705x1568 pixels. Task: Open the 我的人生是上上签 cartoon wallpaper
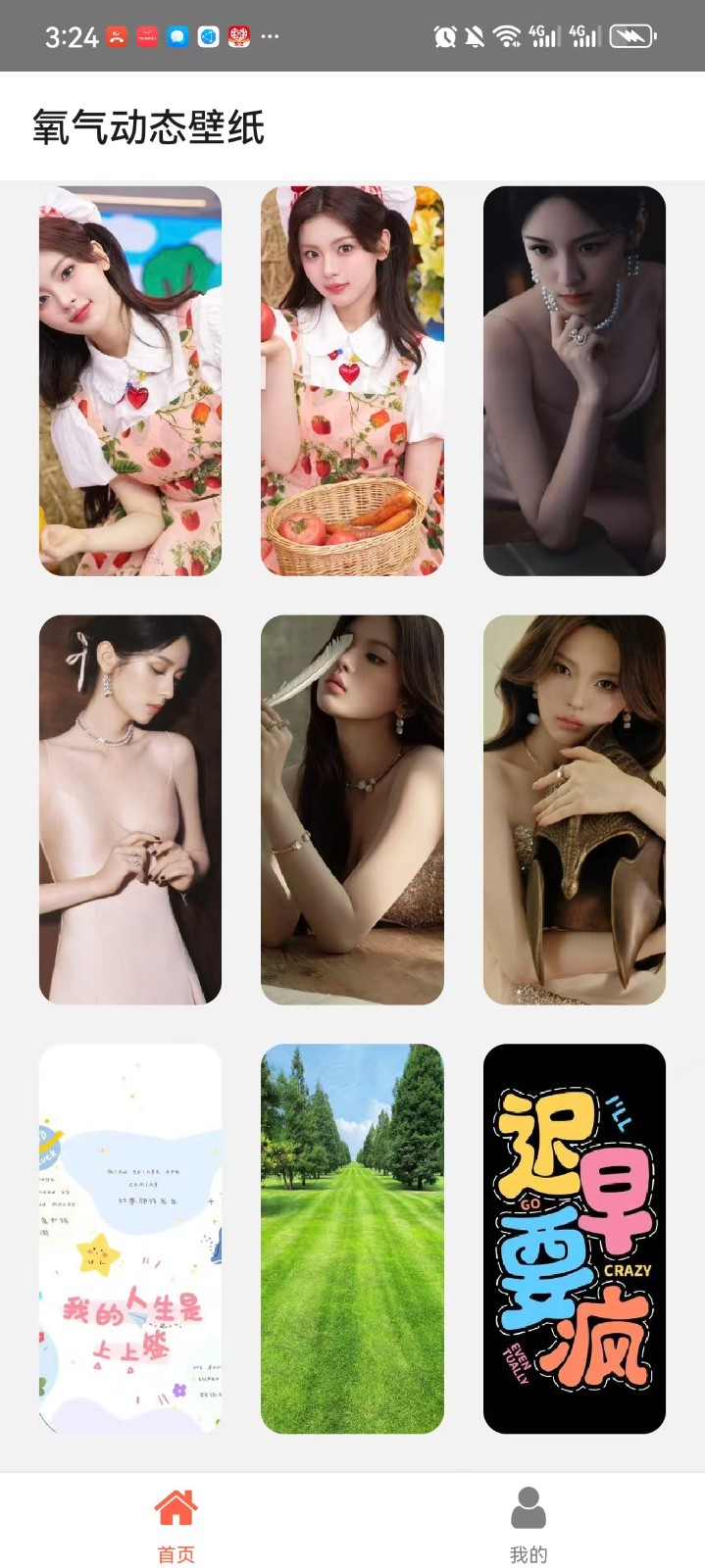[x=130, y=1238]
